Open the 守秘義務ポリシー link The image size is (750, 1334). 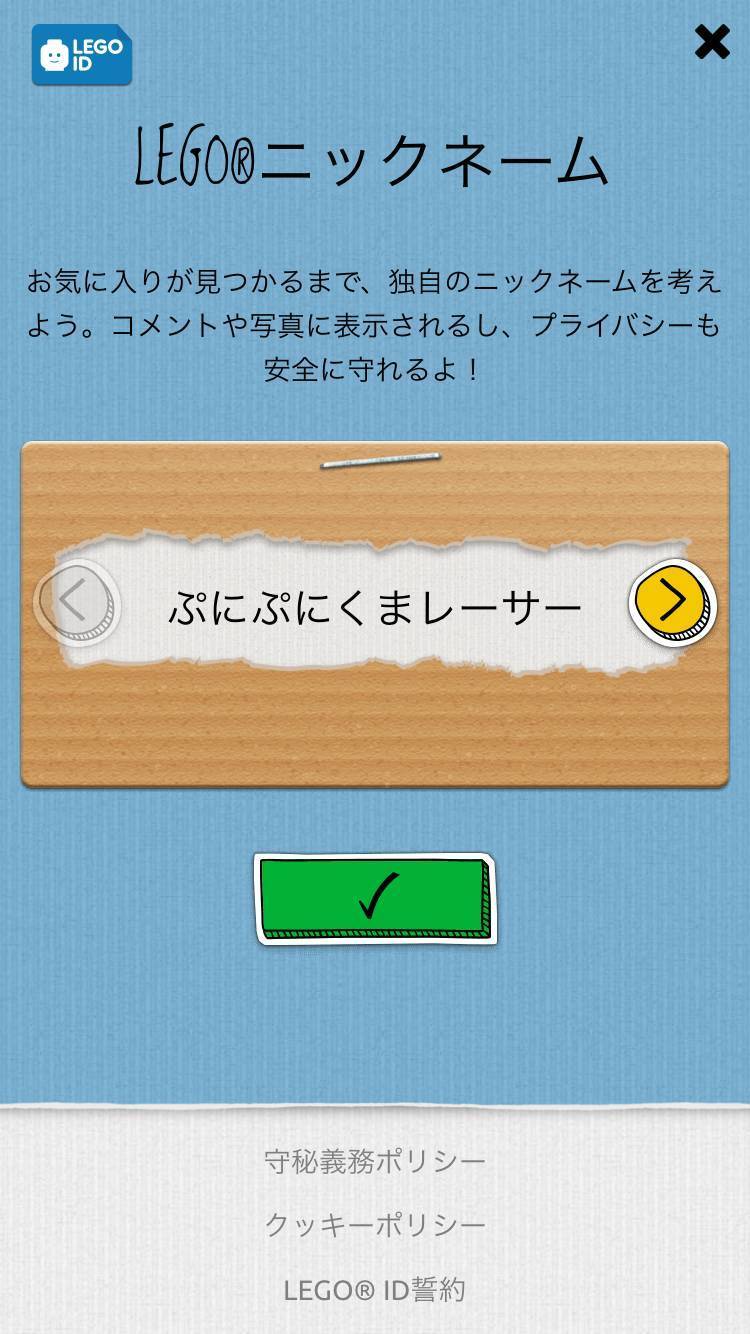(375, 1161)
